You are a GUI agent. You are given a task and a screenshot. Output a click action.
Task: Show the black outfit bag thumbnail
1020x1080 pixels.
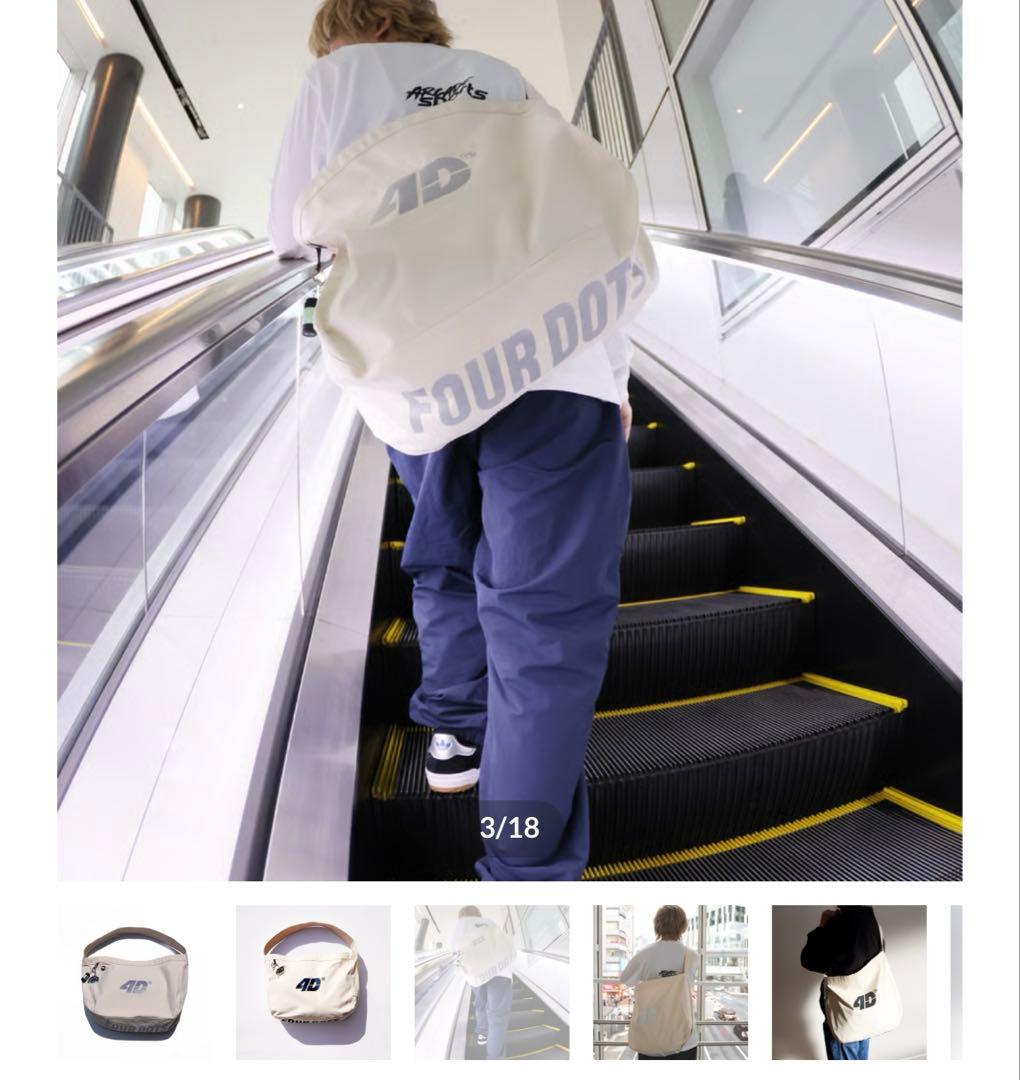pyautogui.click(x=848, y=982)
